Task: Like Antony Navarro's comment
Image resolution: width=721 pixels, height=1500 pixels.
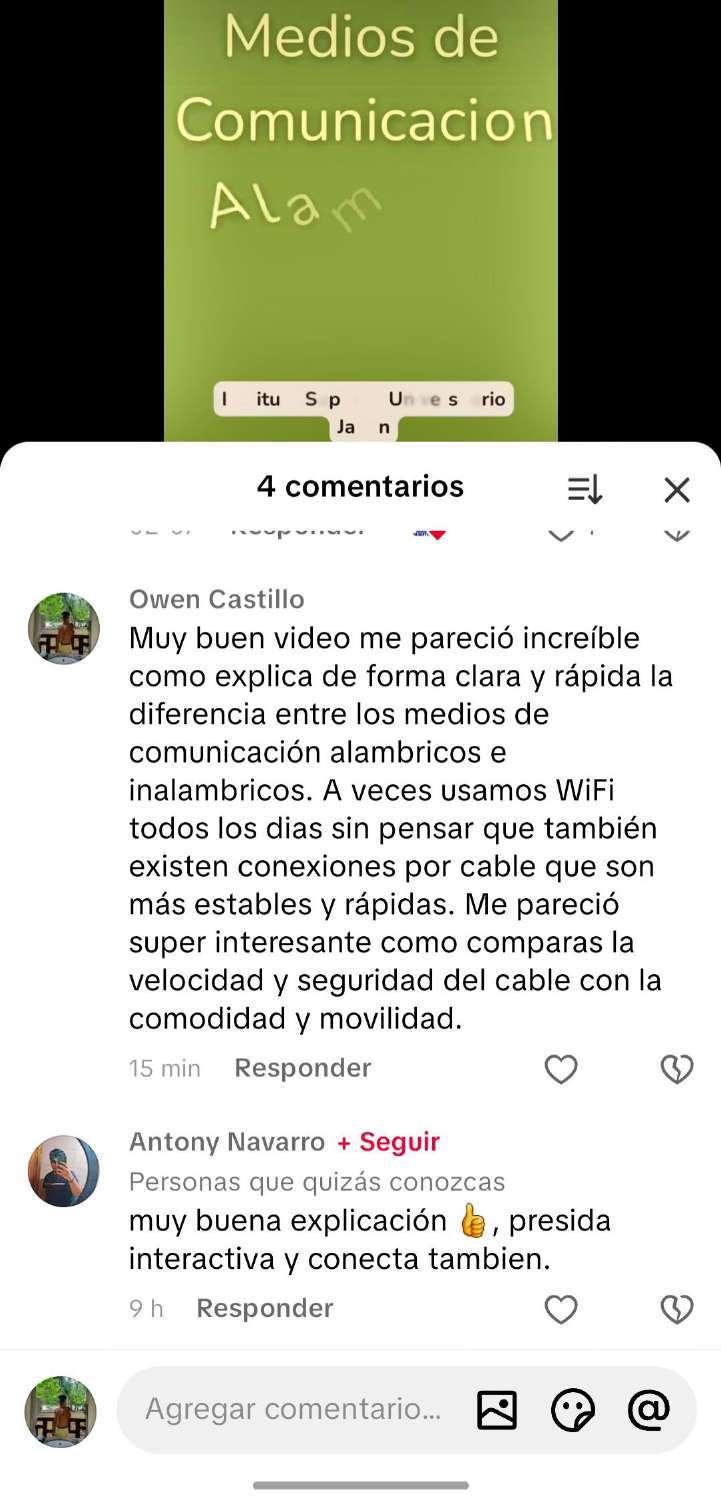Action: click(561, 1309)
